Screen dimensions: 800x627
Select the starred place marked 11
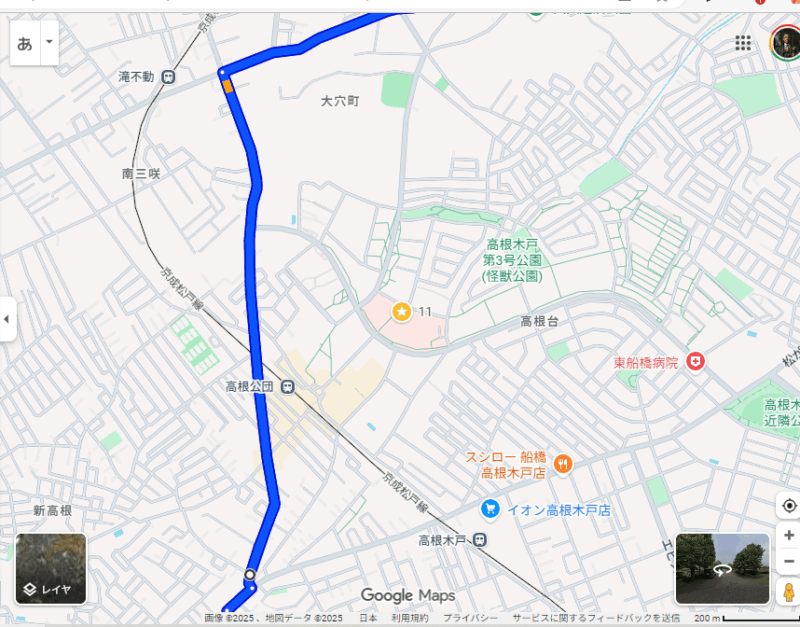(x=402, y=312)
